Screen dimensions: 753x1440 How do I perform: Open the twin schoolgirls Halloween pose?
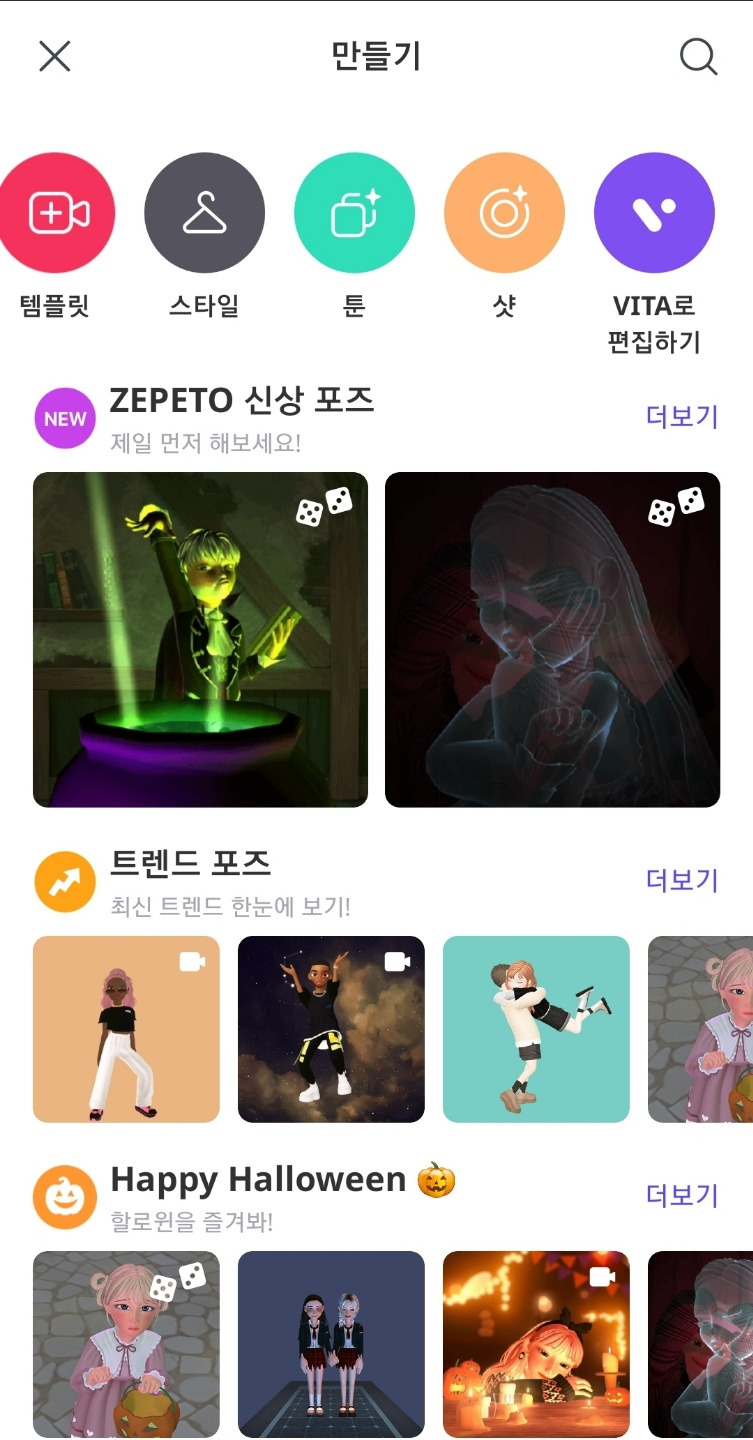tap(331, 1345)
